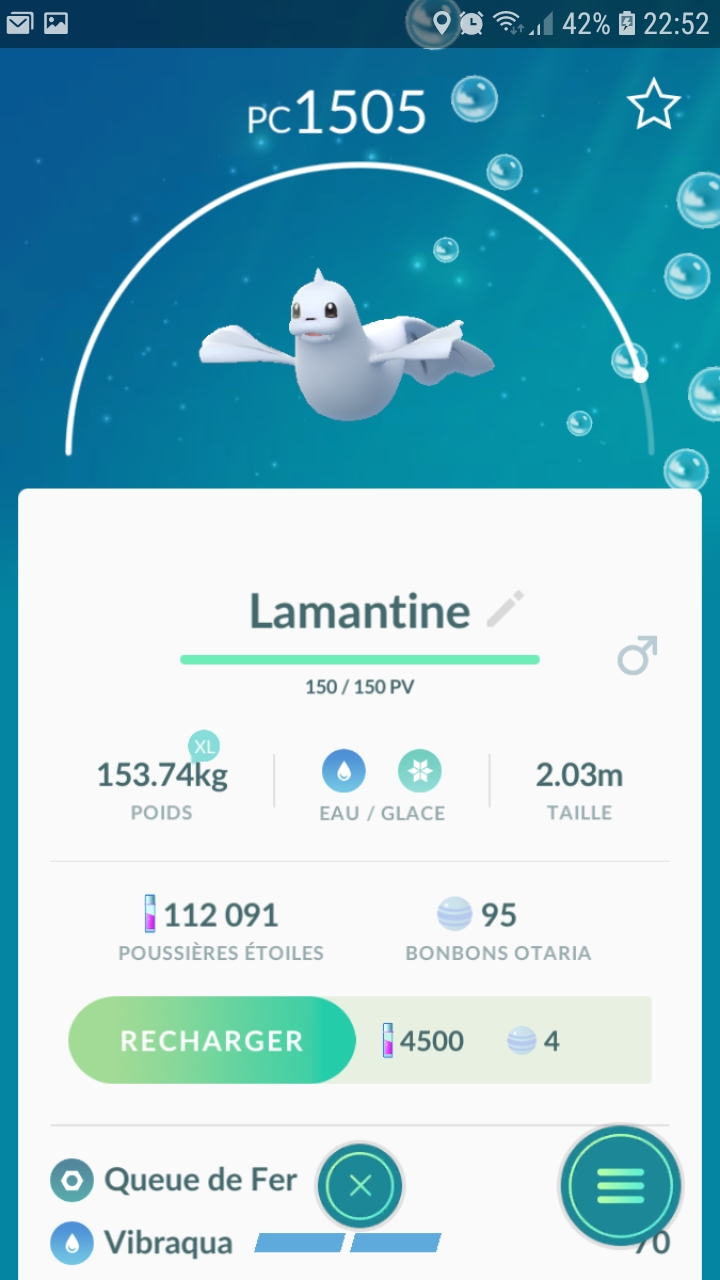Close the Pokémon details screen
The height and width of the screenshot is (1280, 720).
tap(360, 1186)
